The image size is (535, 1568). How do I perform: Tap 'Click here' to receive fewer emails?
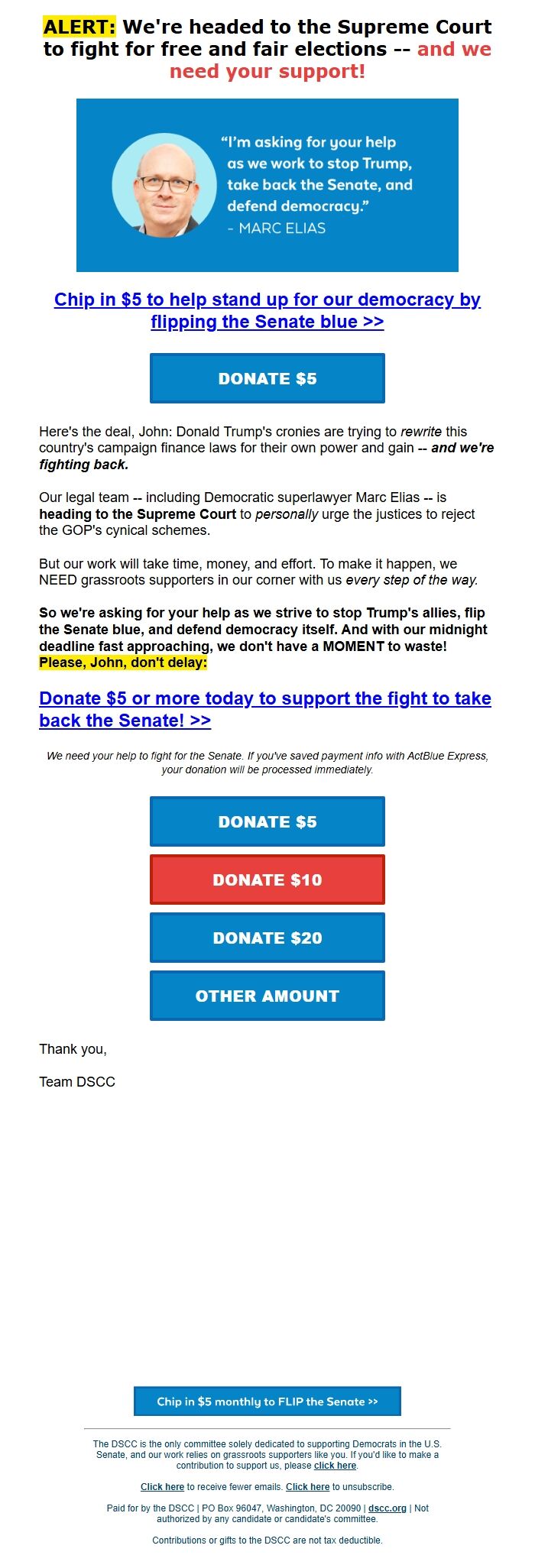point(162,1487)
